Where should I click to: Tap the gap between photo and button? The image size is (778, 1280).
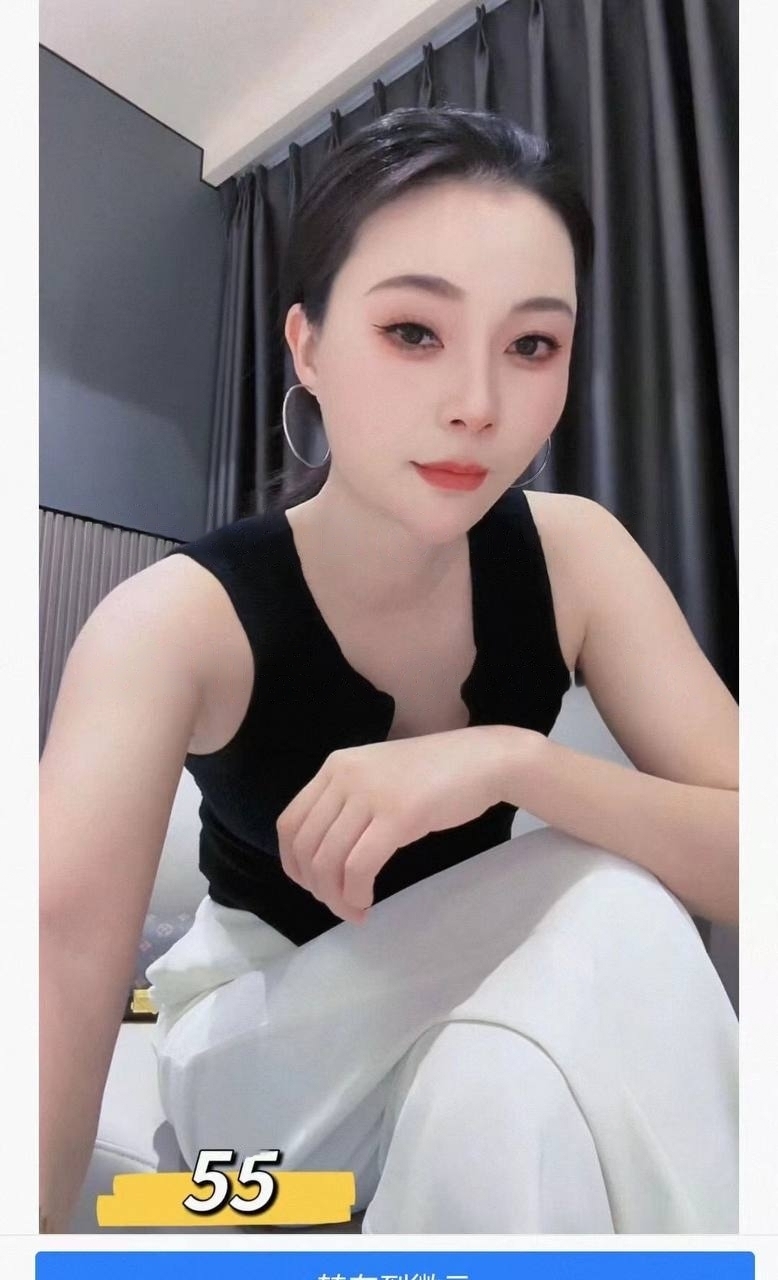[x=389, y=1242]
